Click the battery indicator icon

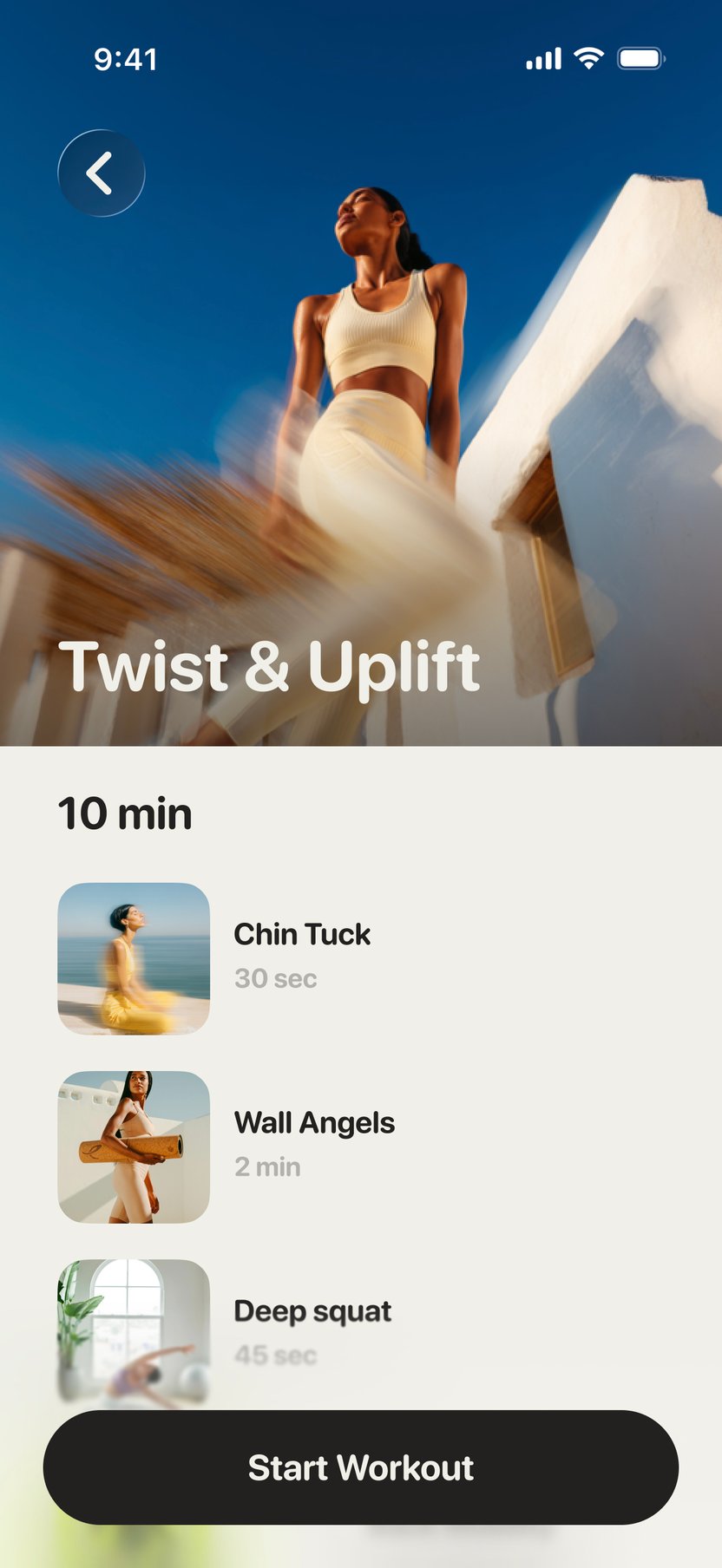[640, 59]
